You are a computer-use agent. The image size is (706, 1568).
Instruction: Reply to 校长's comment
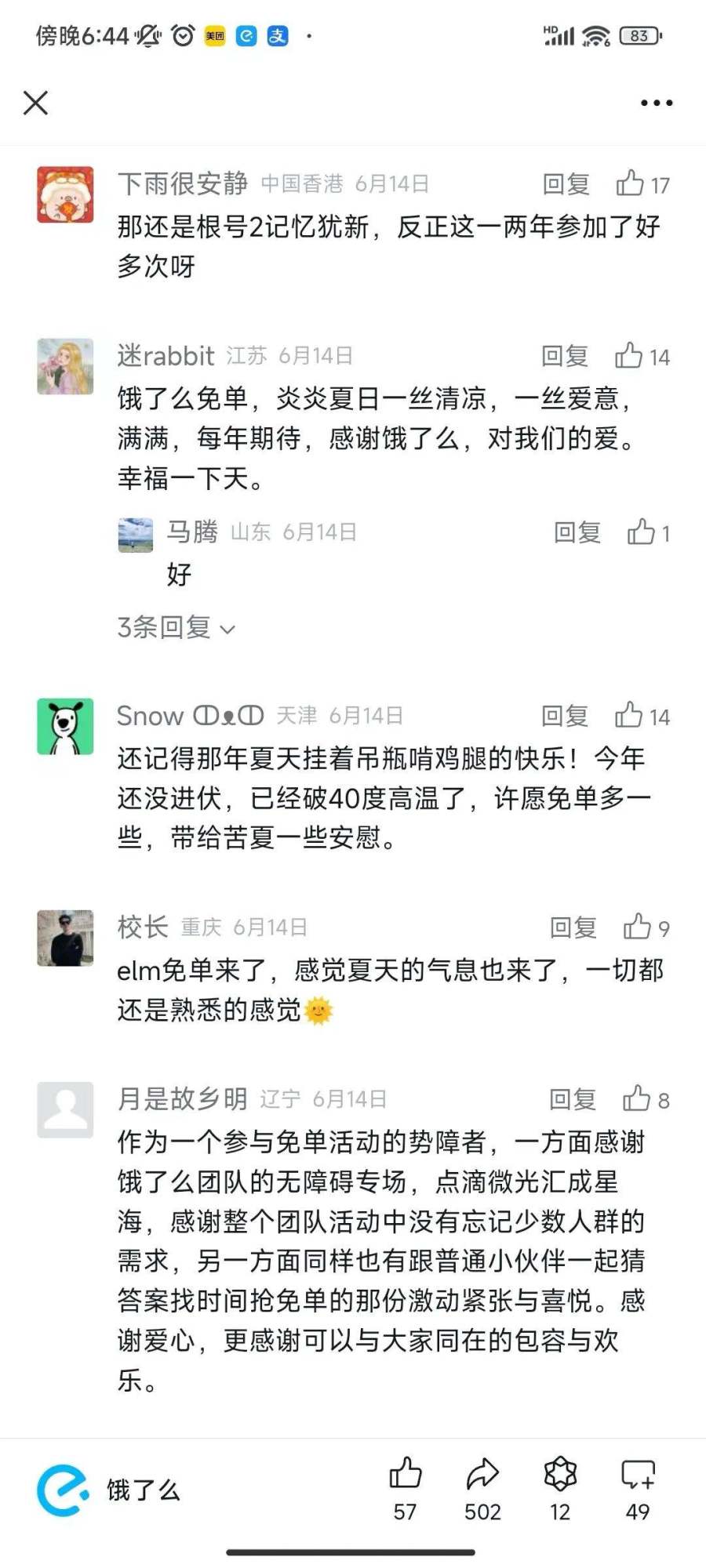573,928
